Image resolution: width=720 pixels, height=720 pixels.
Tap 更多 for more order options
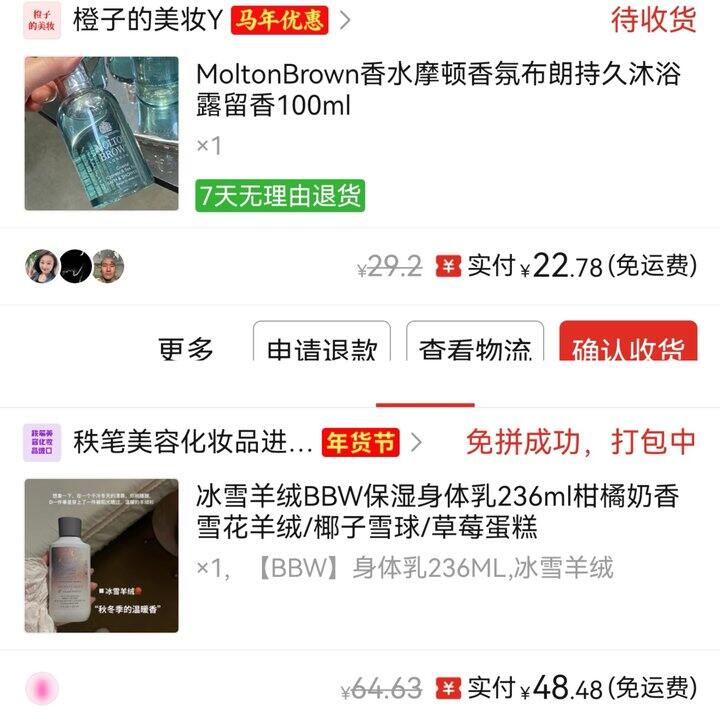[x=186, y=348]
